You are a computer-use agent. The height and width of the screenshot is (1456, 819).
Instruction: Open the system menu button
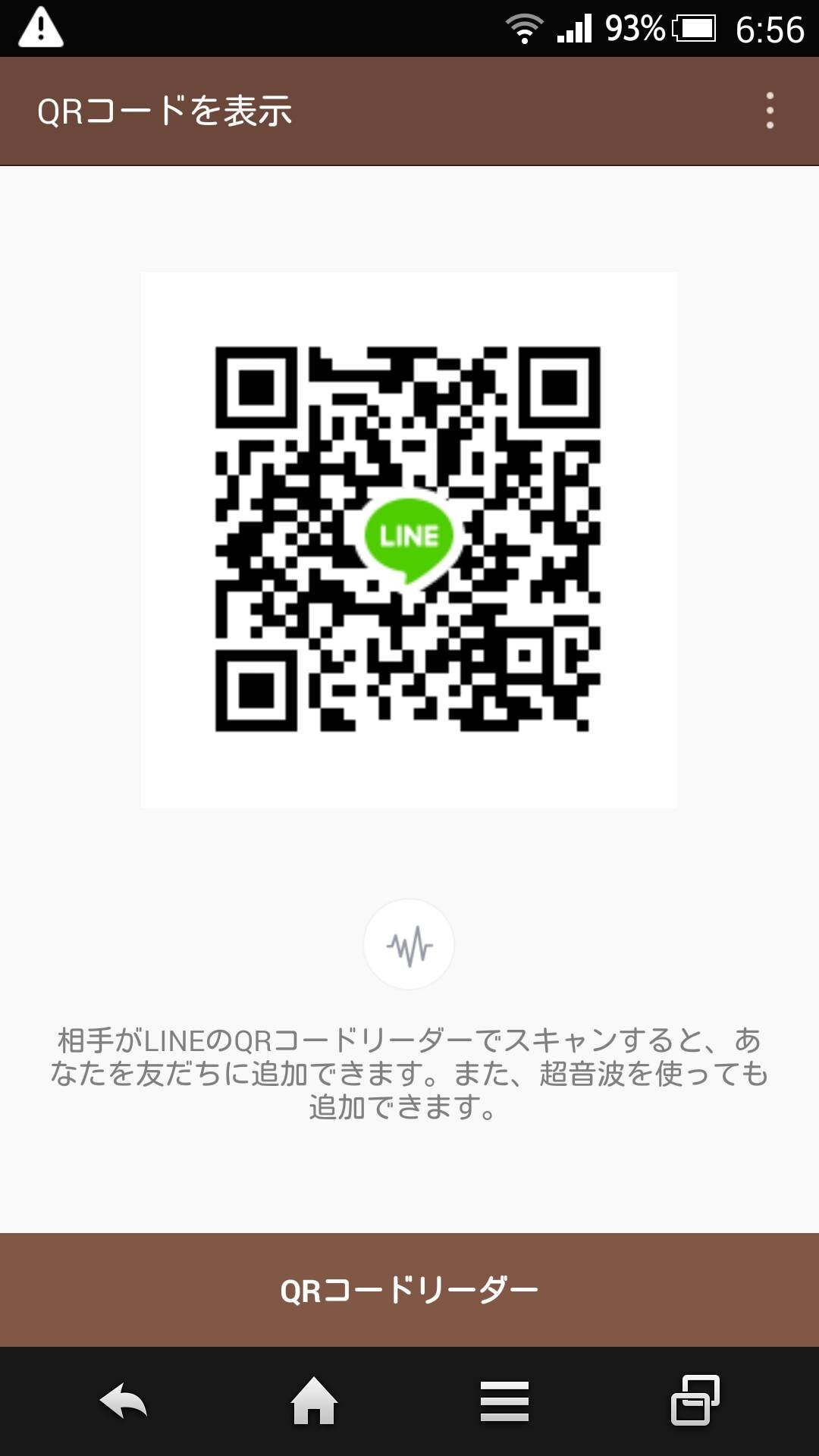504,1401
